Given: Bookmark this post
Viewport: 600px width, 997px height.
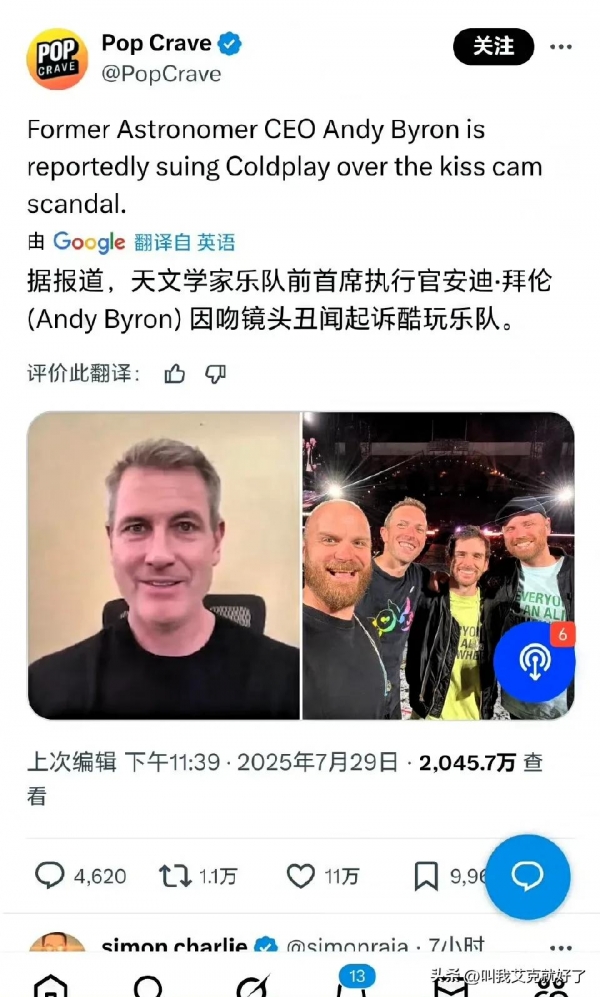Looking at the screenshot, I should pos(426,876).
